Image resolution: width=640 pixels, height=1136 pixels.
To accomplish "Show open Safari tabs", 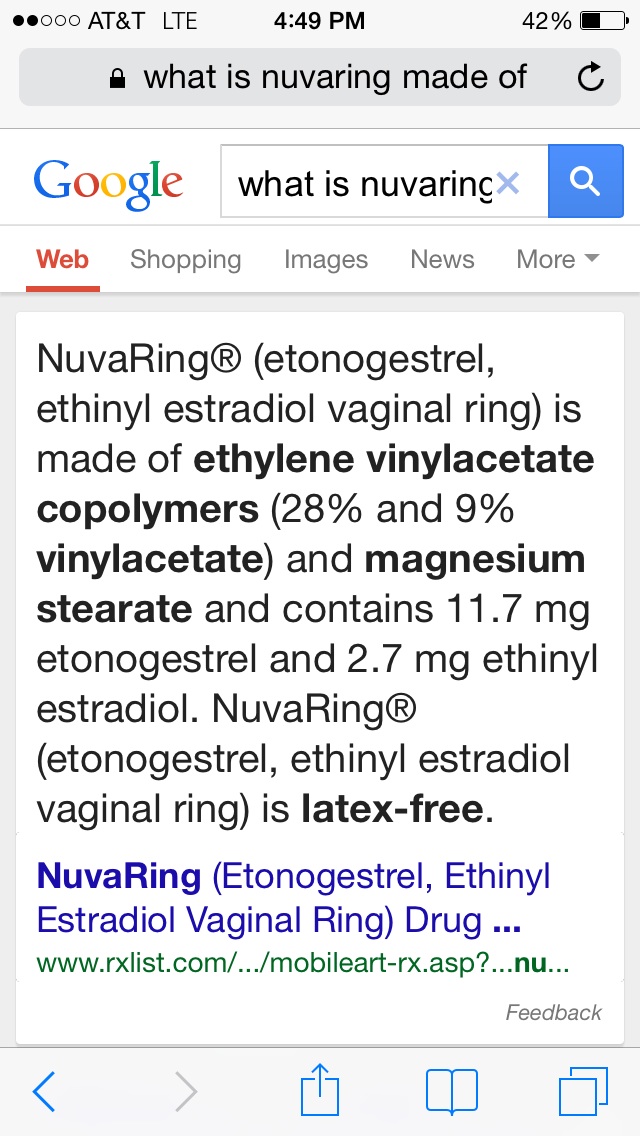I will (x=583, y=1091).
